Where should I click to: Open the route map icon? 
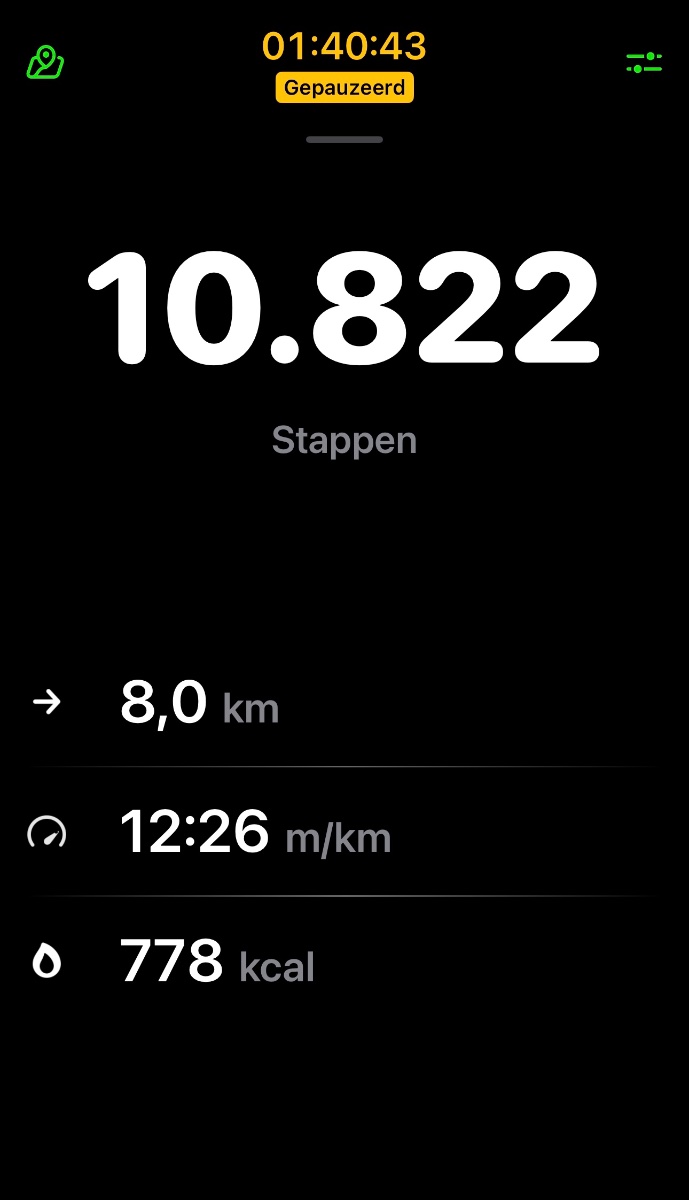tap(45, 63)
